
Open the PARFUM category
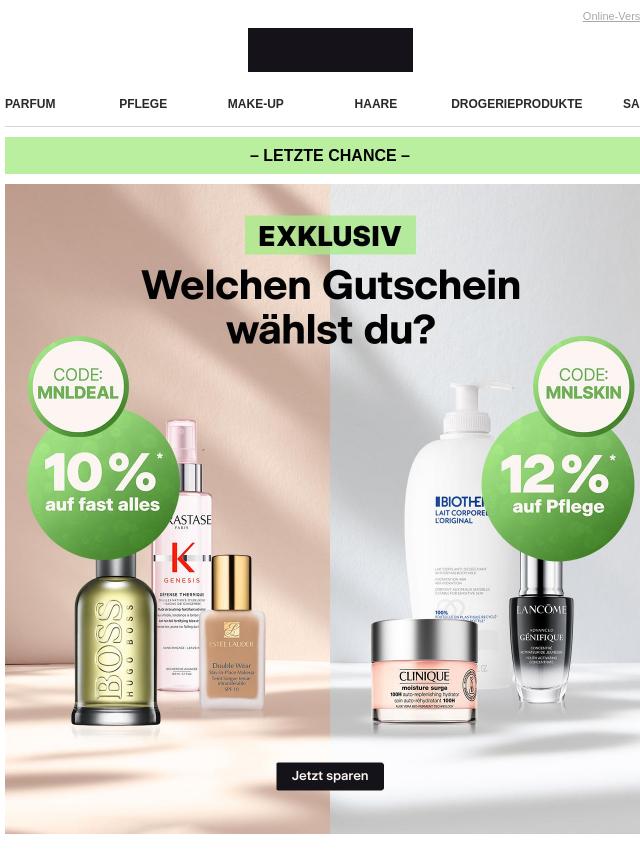coord(30,104)
